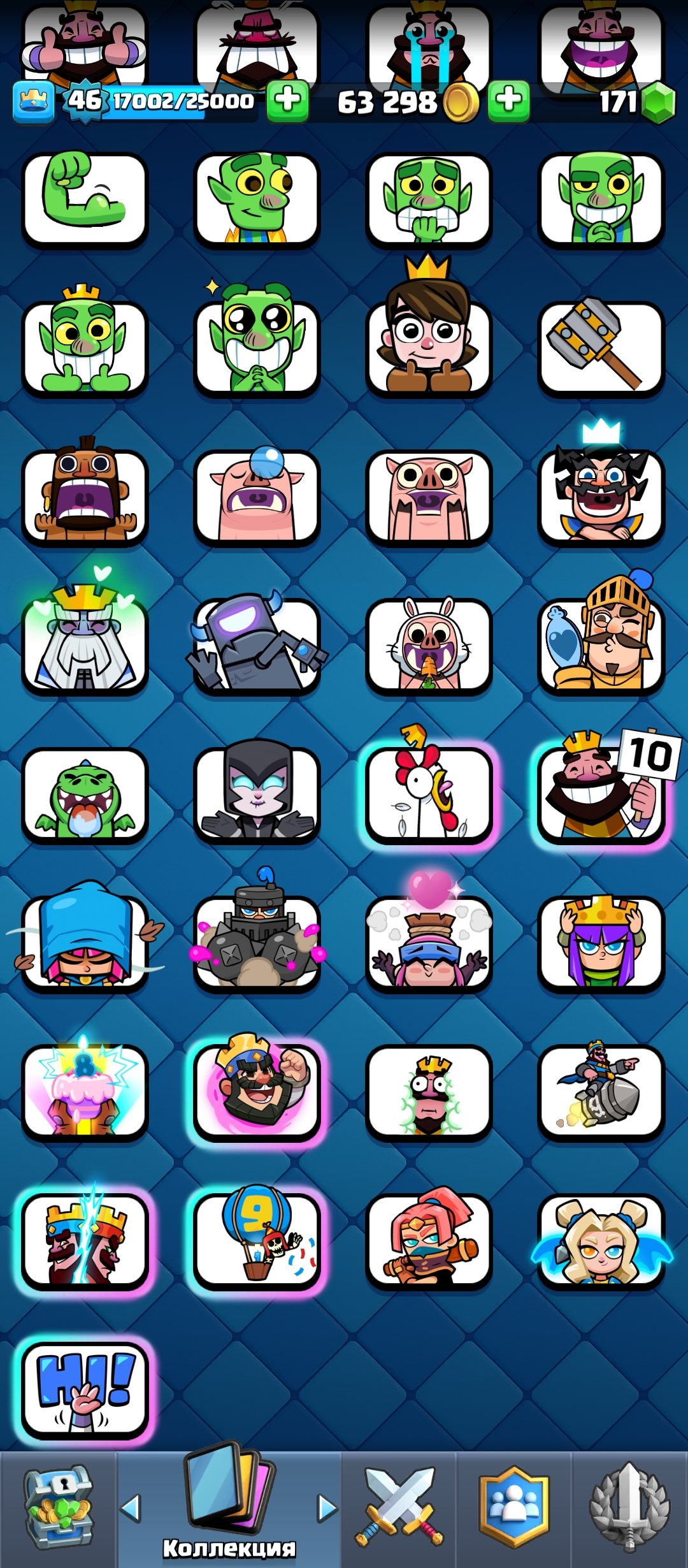Viewport: 688px width, 1568px height.
Task: Tap the green plus next to experience bar
Action: pyautogui.click(x=288, y=101)
